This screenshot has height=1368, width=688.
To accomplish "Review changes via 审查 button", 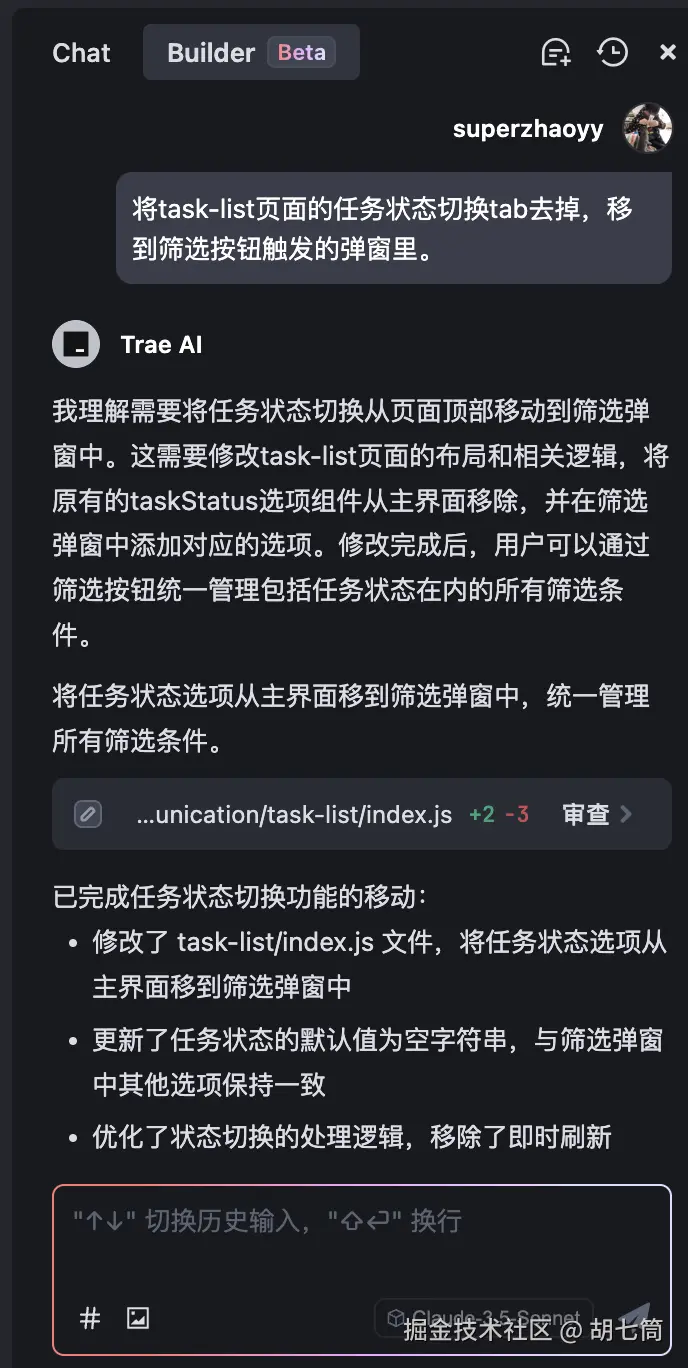I will 596,815.
